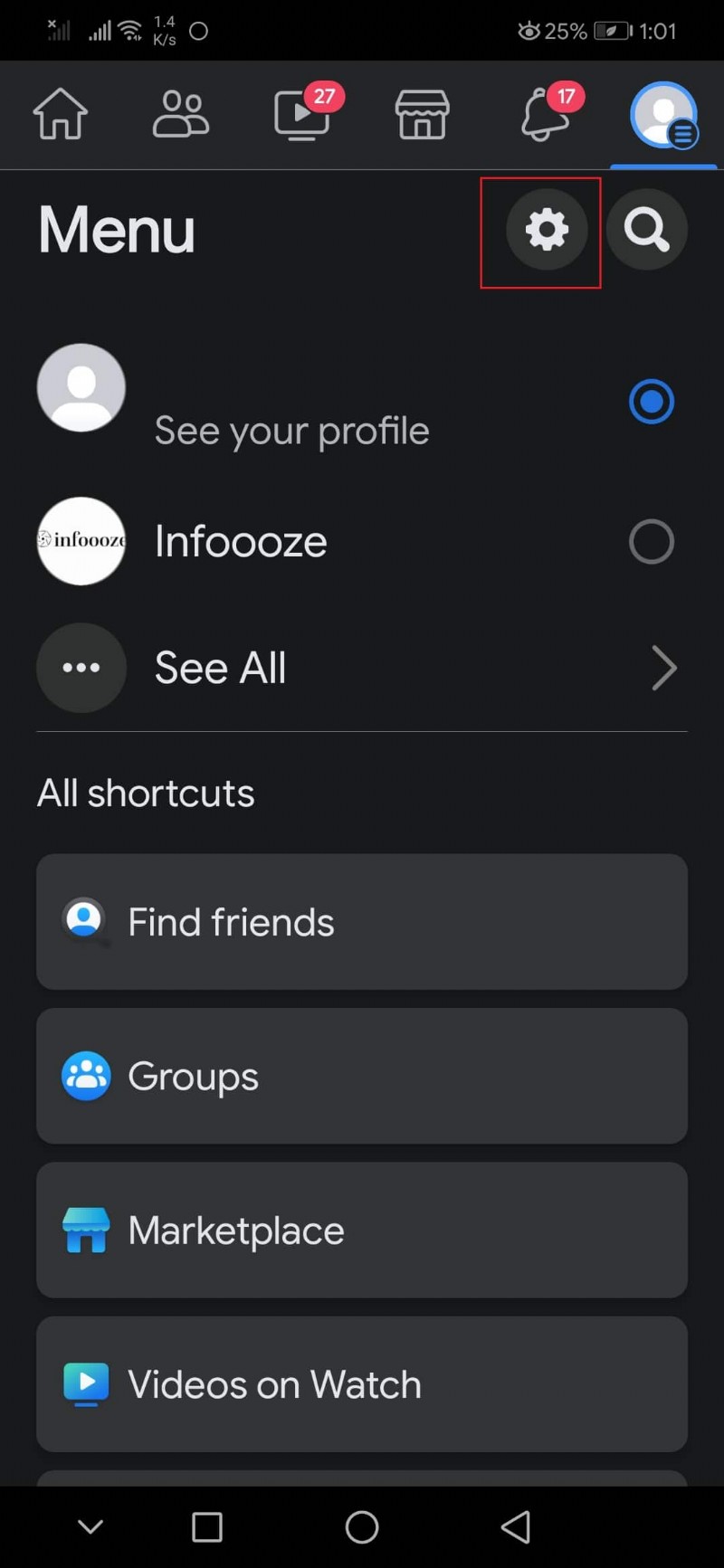
Task: Open Videos on Watch shortcut
Action: coord(274,1383)
